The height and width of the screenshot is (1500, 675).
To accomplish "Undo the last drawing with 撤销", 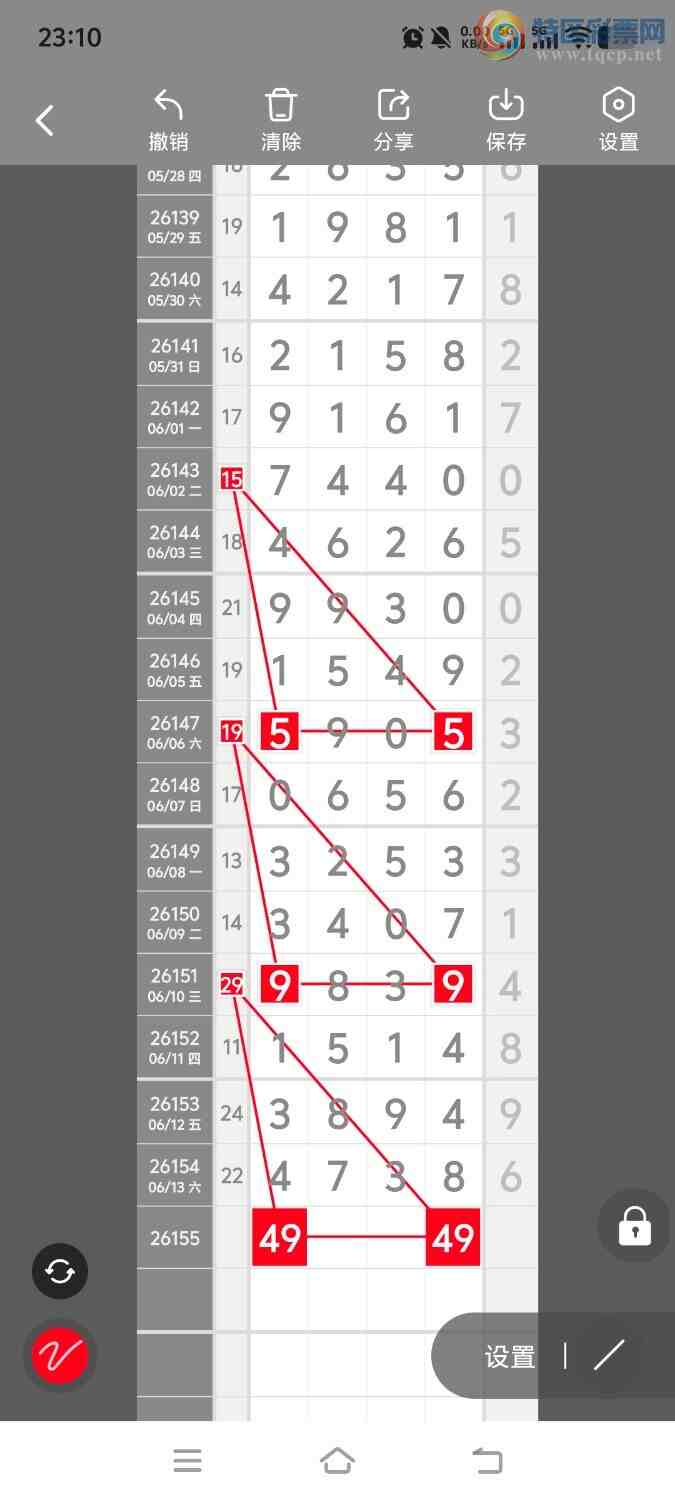I will (x=169, y=121).
